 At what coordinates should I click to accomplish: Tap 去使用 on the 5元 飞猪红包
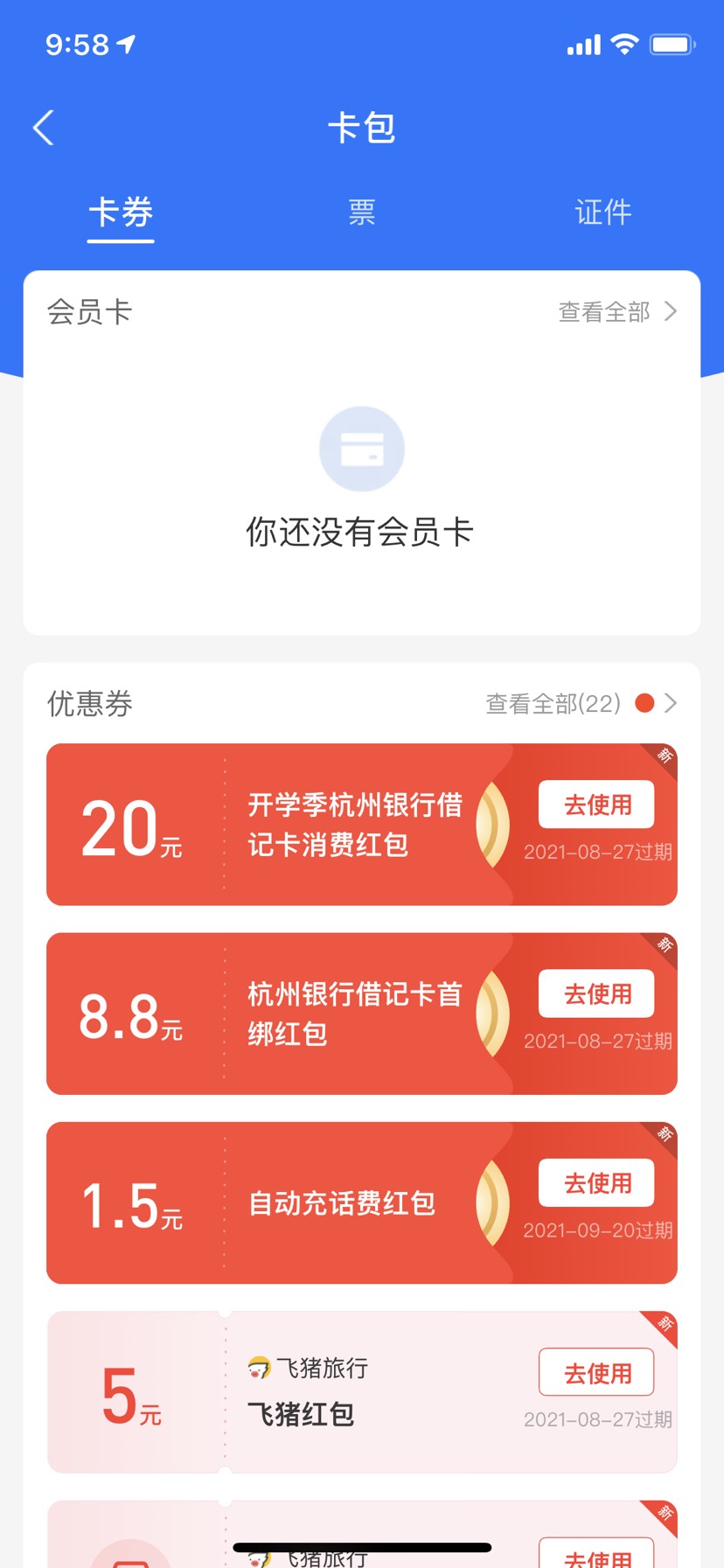596,1372
